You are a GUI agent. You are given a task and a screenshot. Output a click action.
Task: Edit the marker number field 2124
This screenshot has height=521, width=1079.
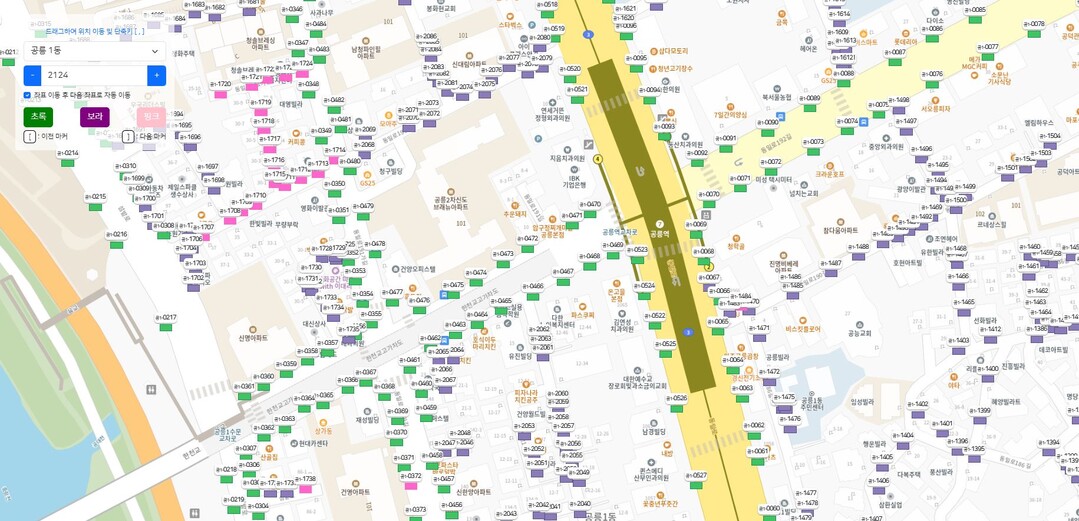[x=94, y=75]
